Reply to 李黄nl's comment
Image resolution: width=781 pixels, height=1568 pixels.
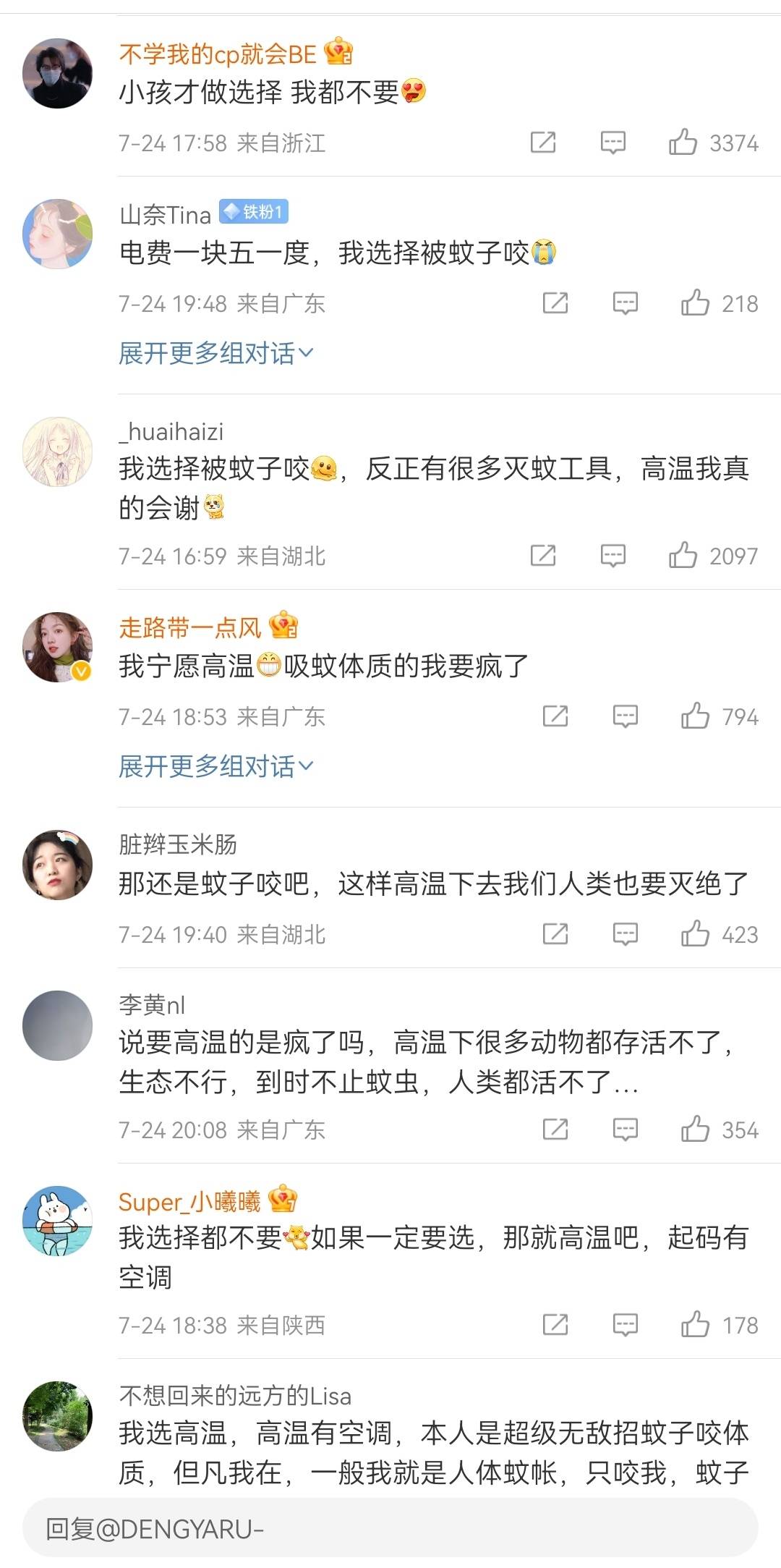tap(625, 1130)
